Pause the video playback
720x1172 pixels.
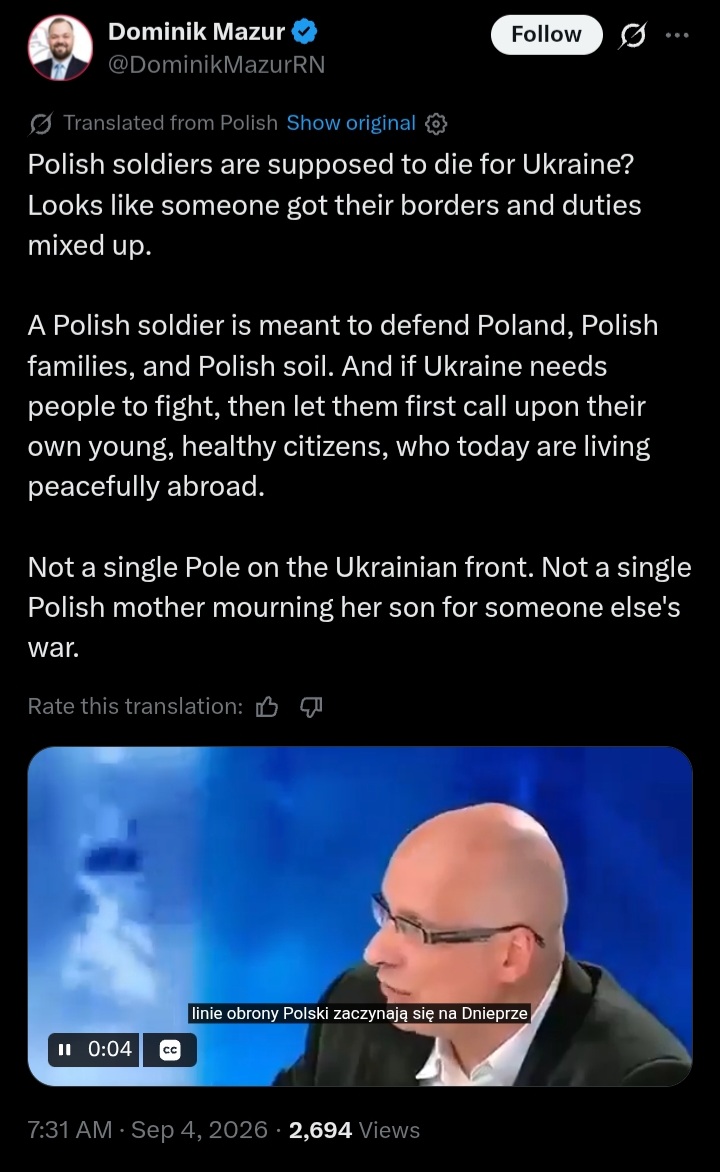[x=65, y=1049]
